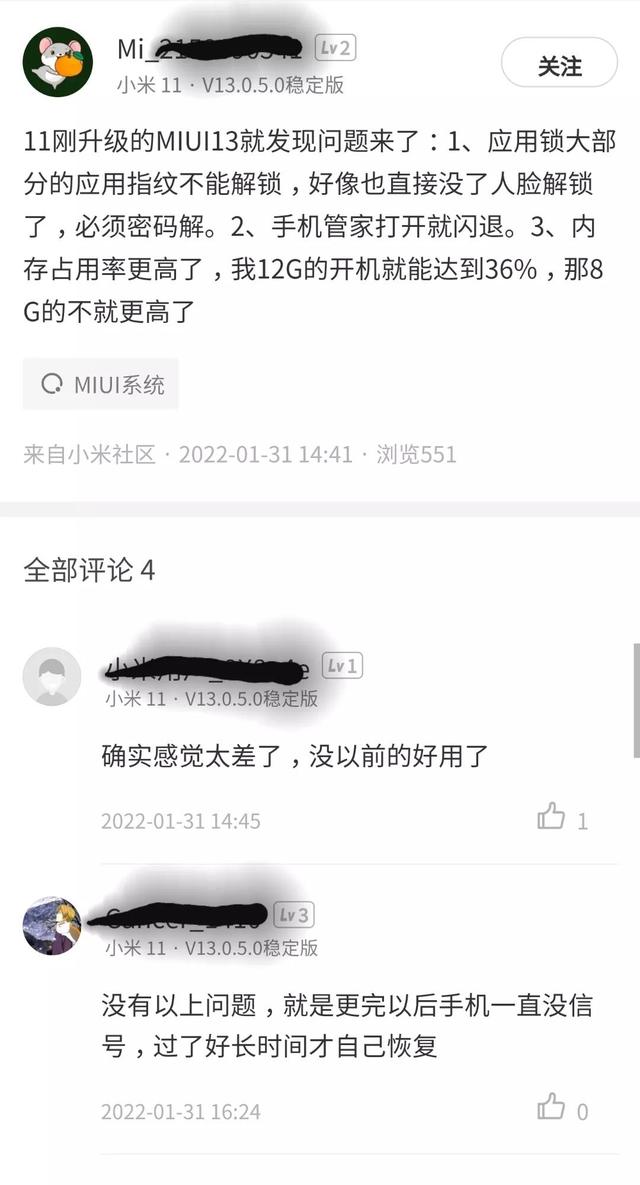Like the comment 确实感觉太差了

pos(552,816)
